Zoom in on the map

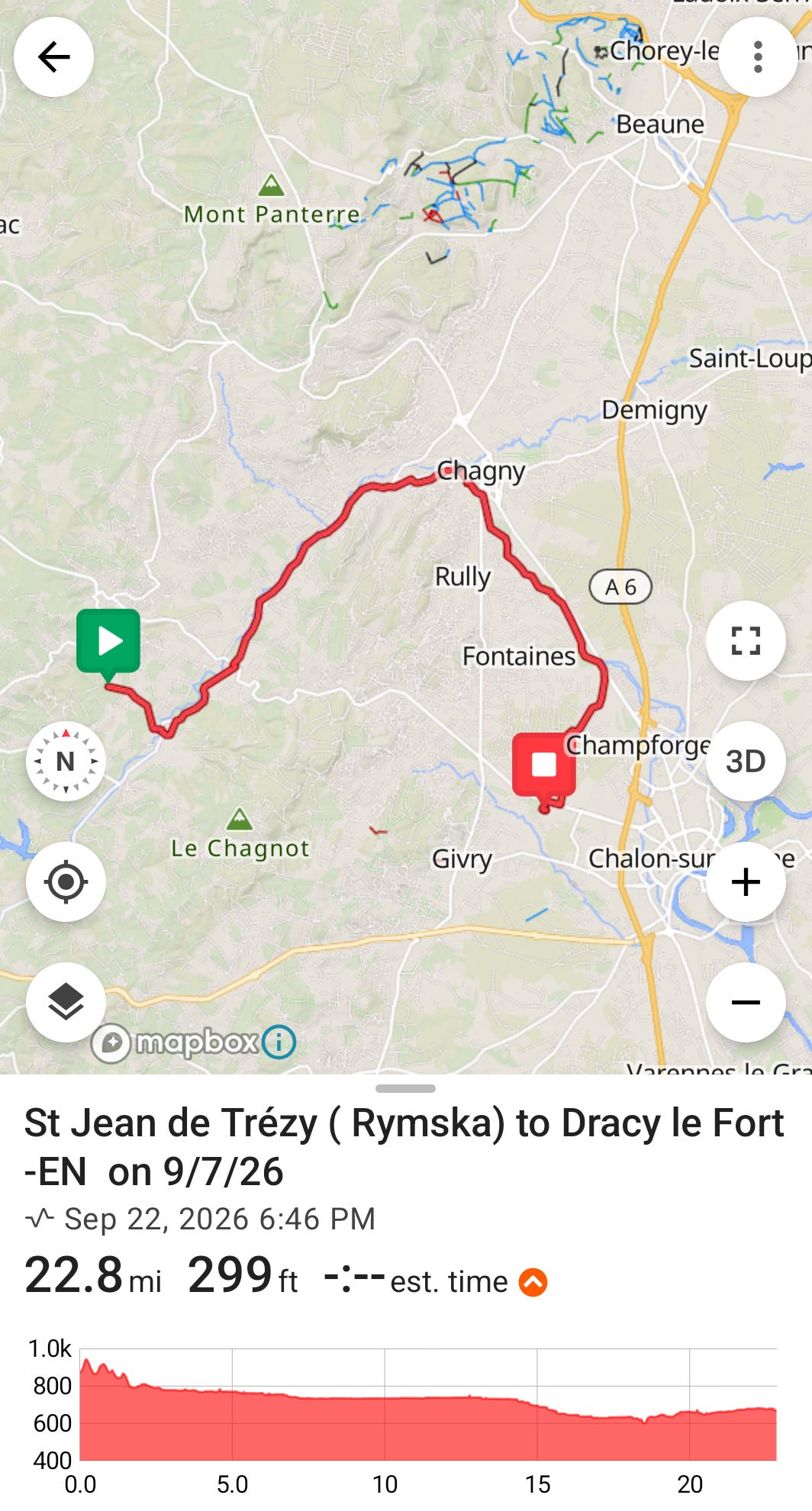pyautogui.click(x=746, y=881)
